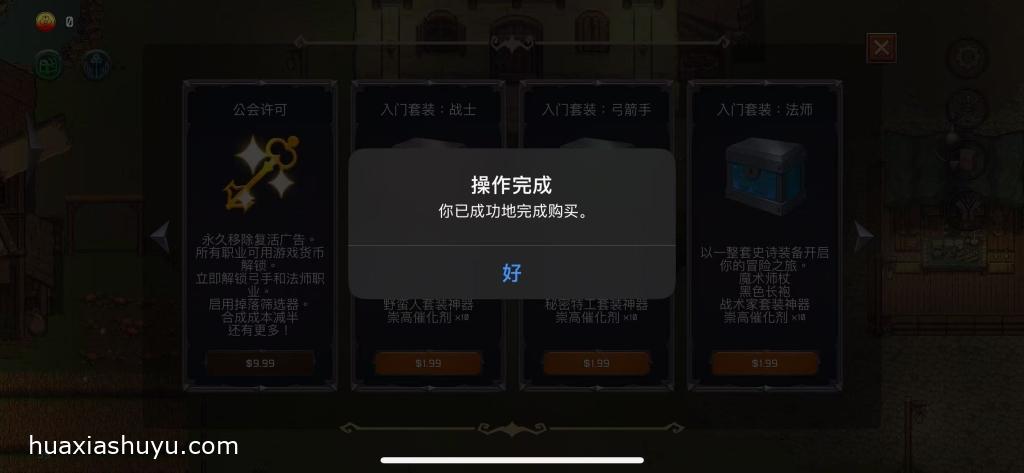Viewport: 1024px width, 473px height.
Task: Show previous shop items with left arrow
Action: point(160,236)
